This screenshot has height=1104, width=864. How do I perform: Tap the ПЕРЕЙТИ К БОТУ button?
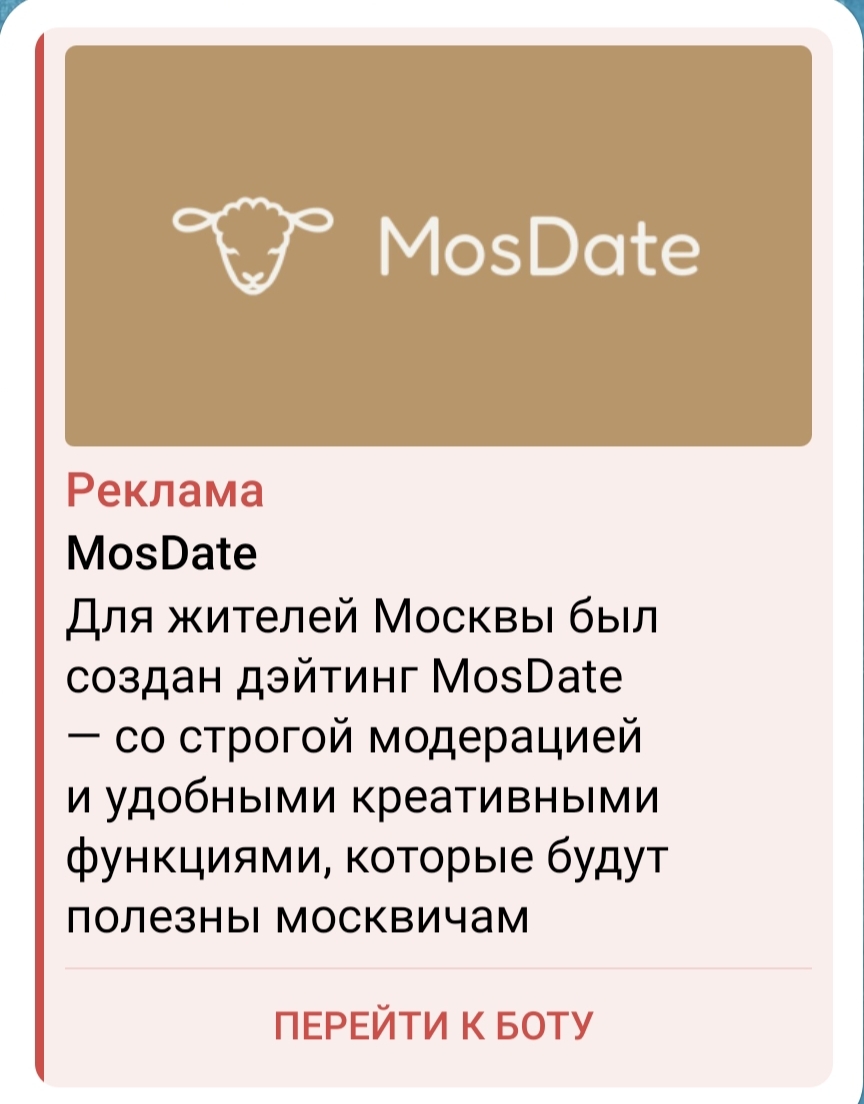[x=434, y=1026]
